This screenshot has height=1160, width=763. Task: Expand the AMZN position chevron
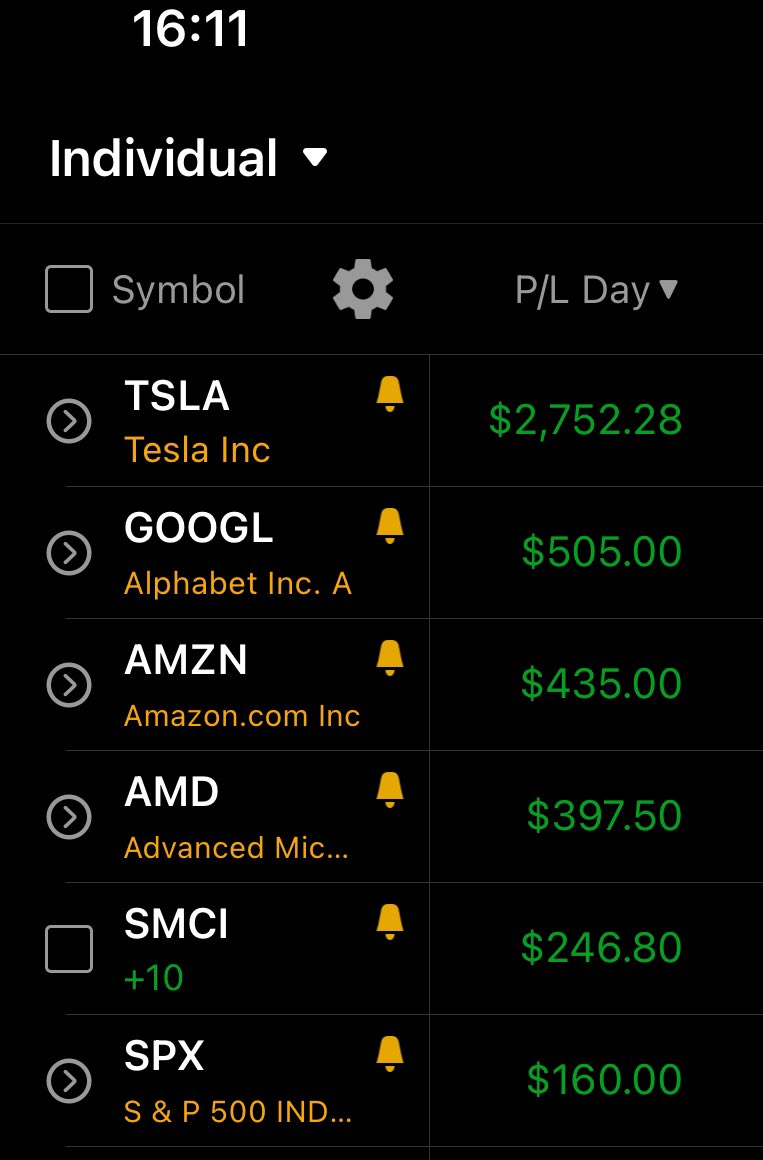tap(69, 685)
